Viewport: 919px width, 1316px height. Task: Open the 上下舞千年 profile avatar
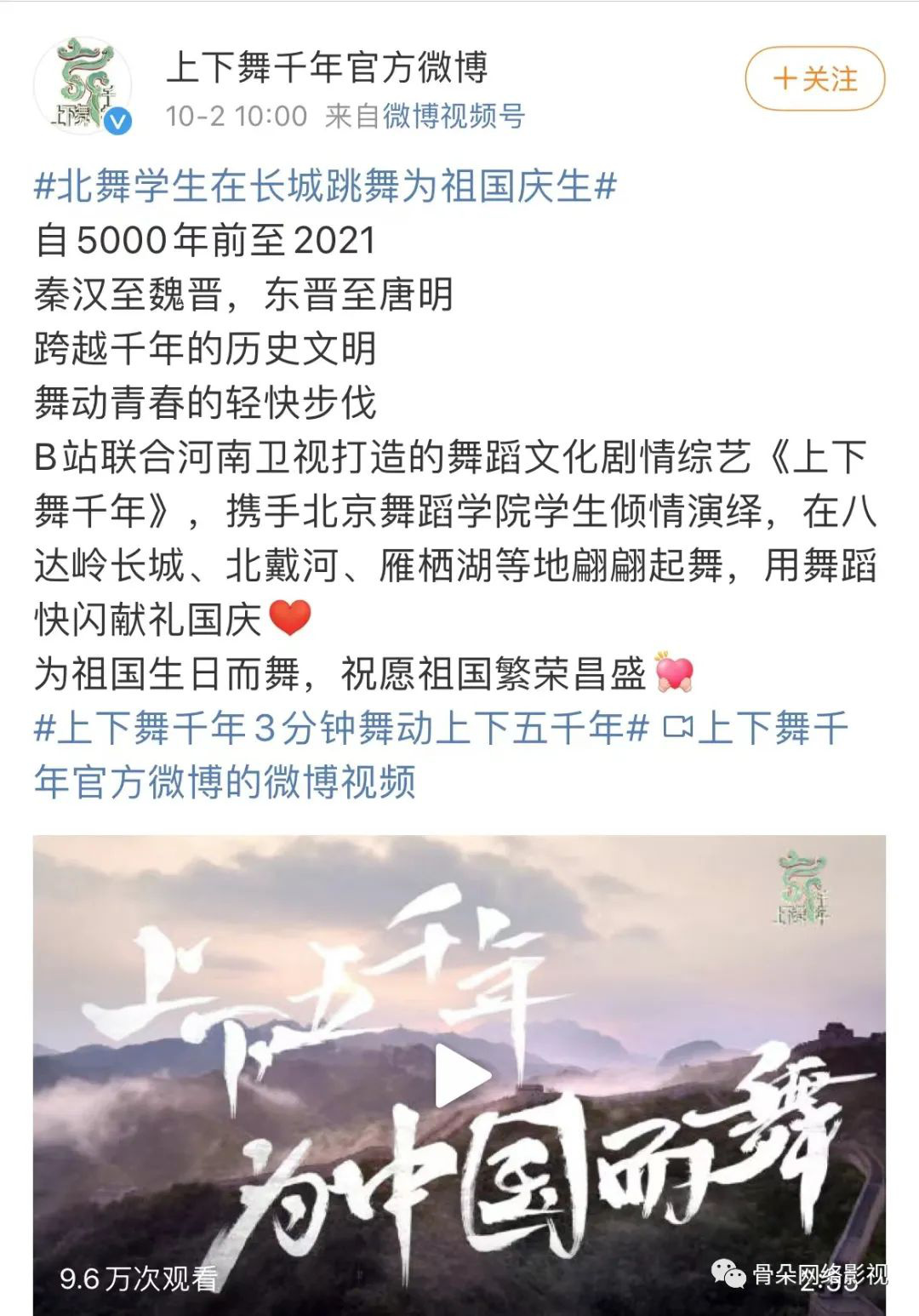(83, 85)
